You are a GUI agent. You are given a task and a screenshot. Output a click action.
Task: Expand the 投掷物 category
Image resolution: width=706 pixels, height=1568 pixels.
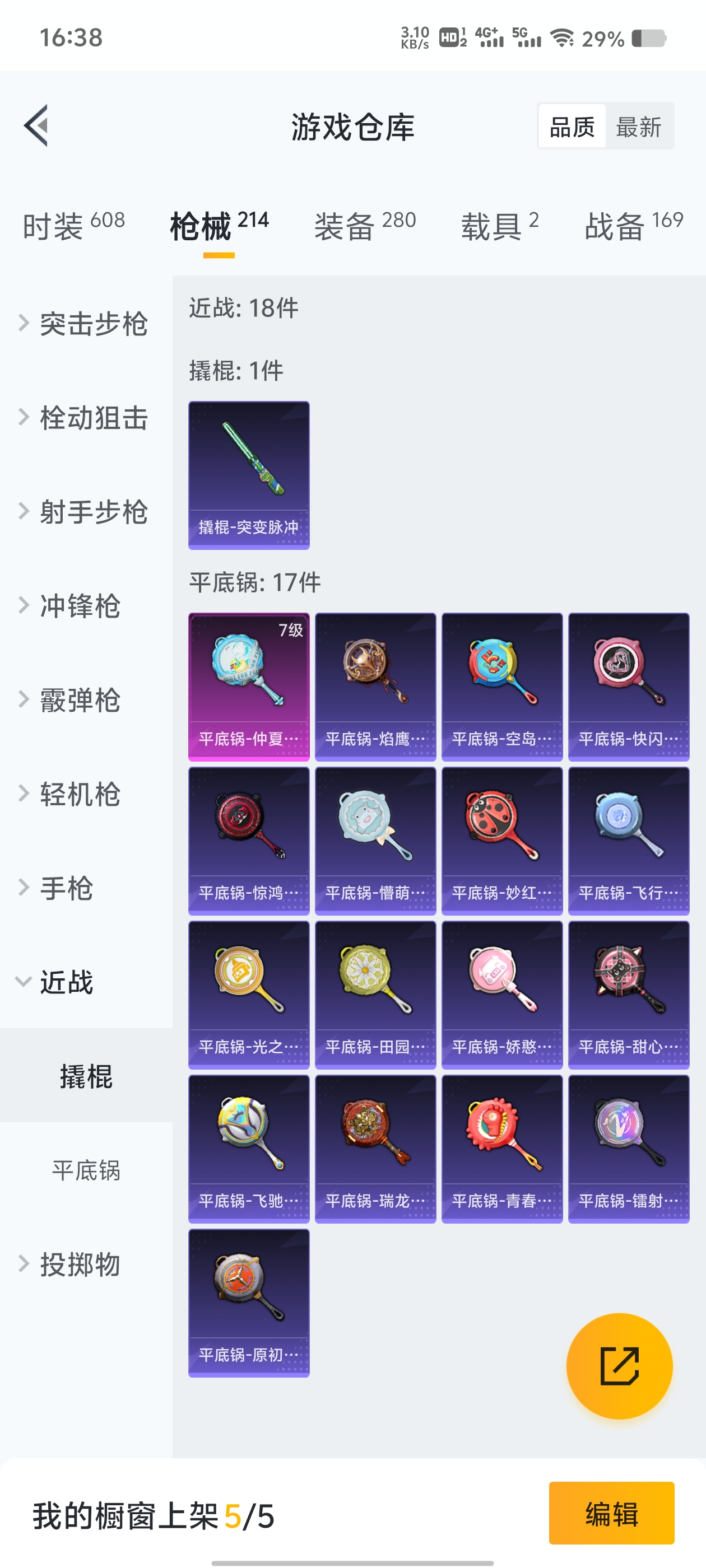(x=79, y=1264)
